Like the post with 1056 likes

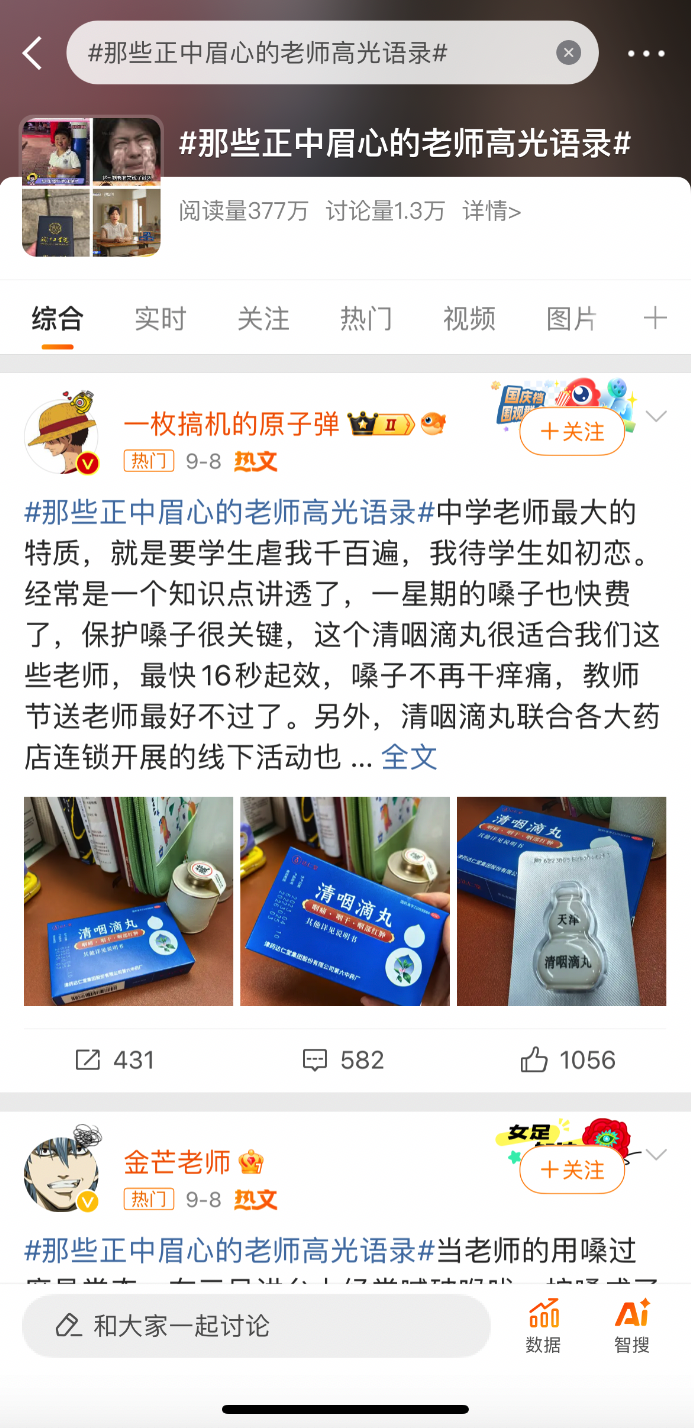(568, 1060)
